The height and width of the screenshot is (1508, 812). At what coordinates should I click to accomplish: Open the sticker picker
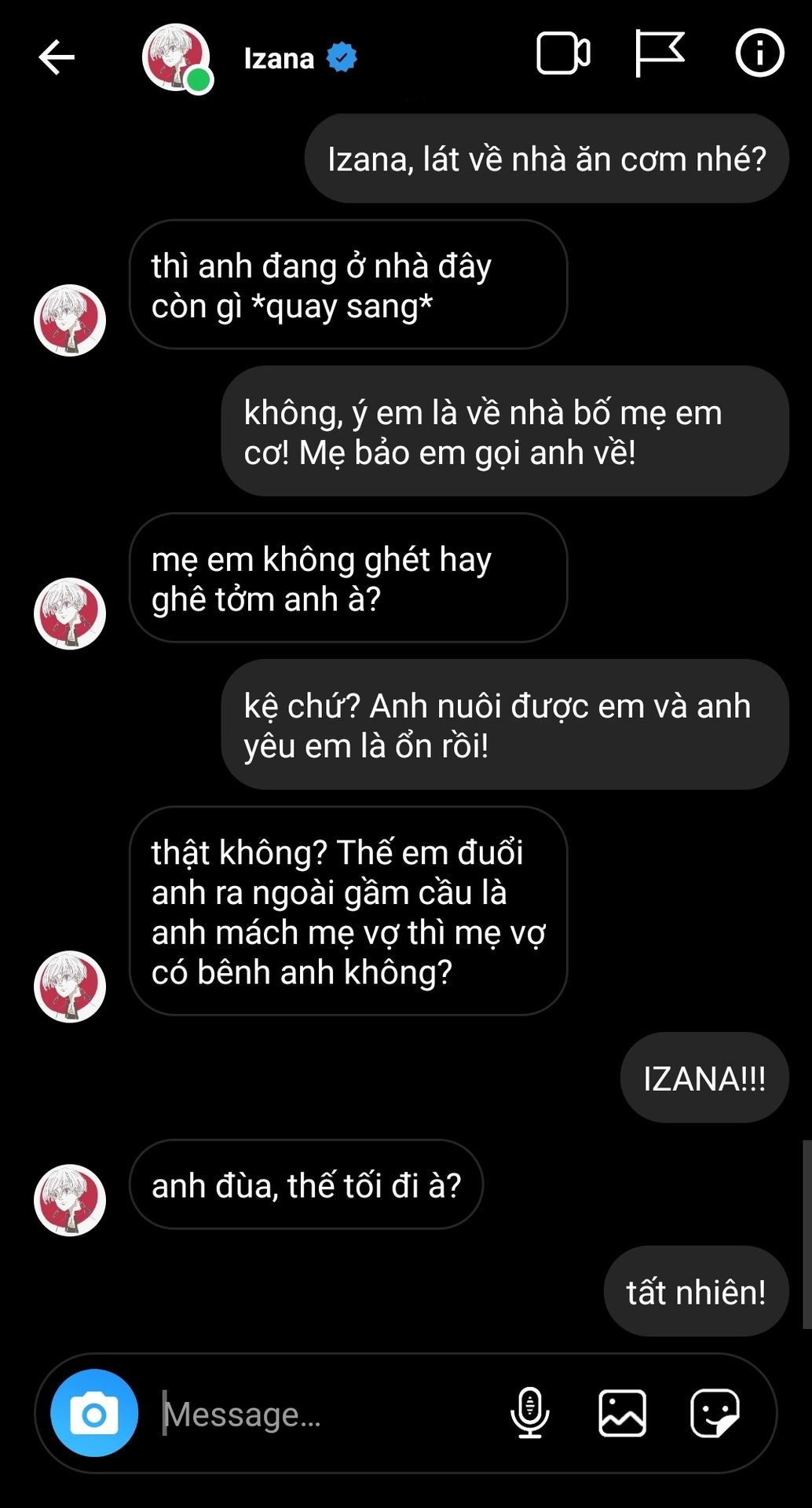click(715, 1413)
